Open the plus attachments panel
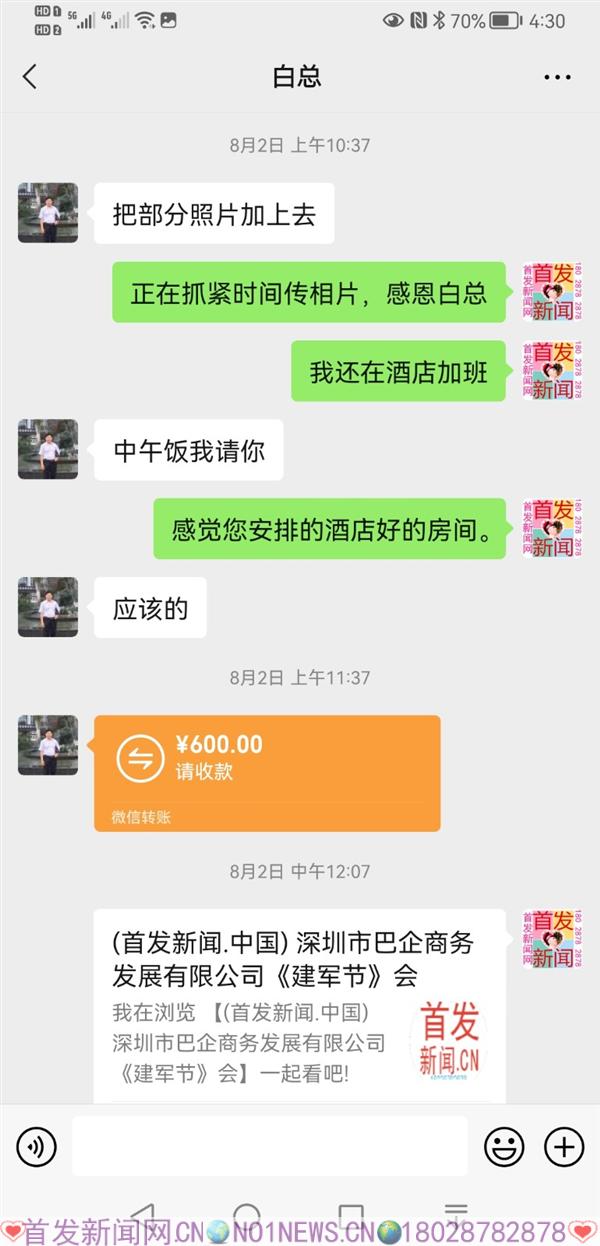This screenshot has height=1246, width=600. click(x=564, y=1146)
